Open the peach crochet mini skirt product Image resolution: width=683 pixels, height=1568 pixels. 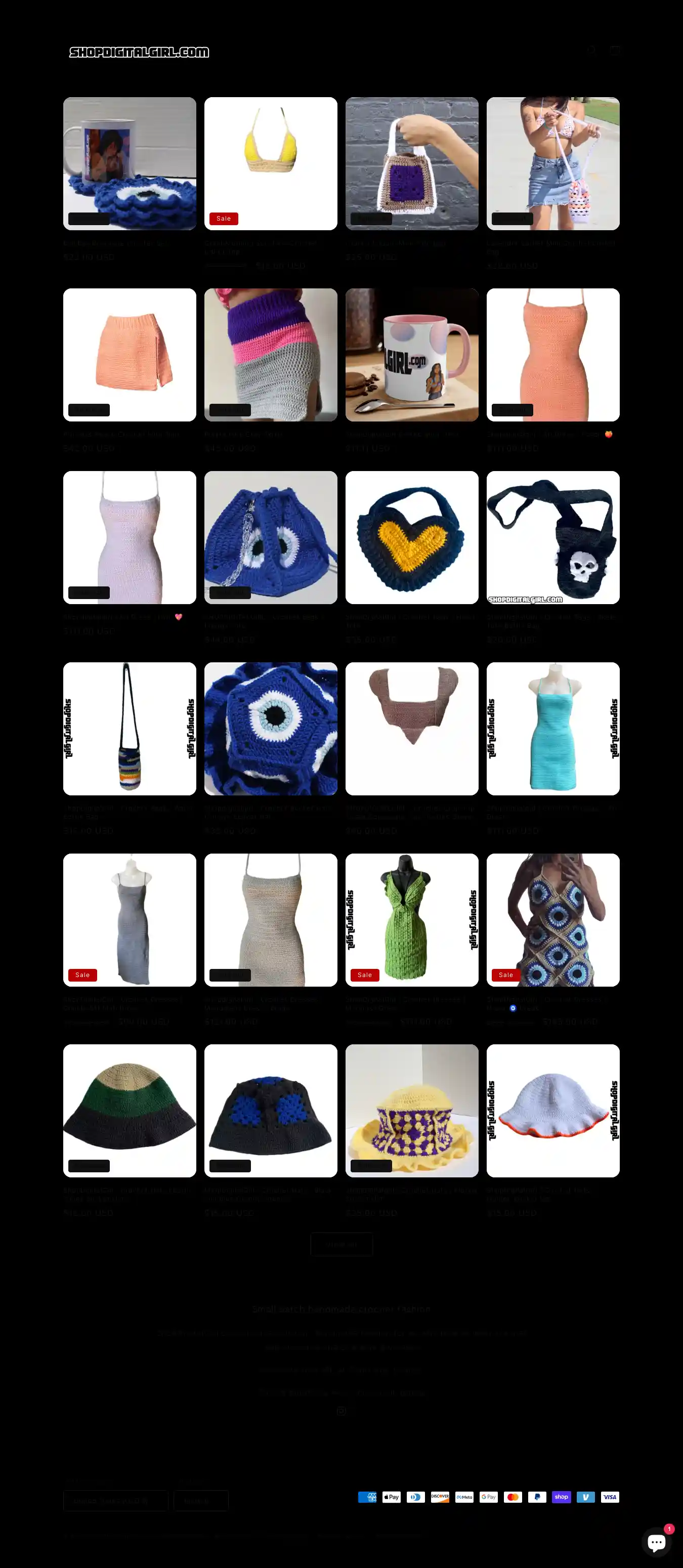pyautogui.click(x=130, y=354)
